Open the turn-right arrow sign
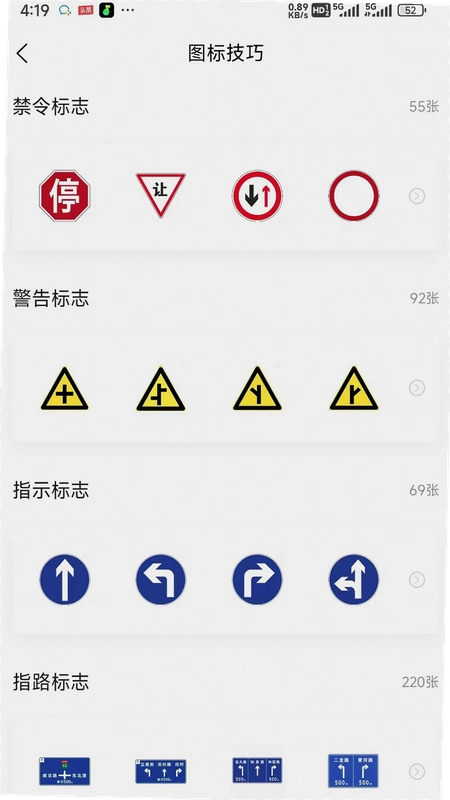 click(257, 580)
